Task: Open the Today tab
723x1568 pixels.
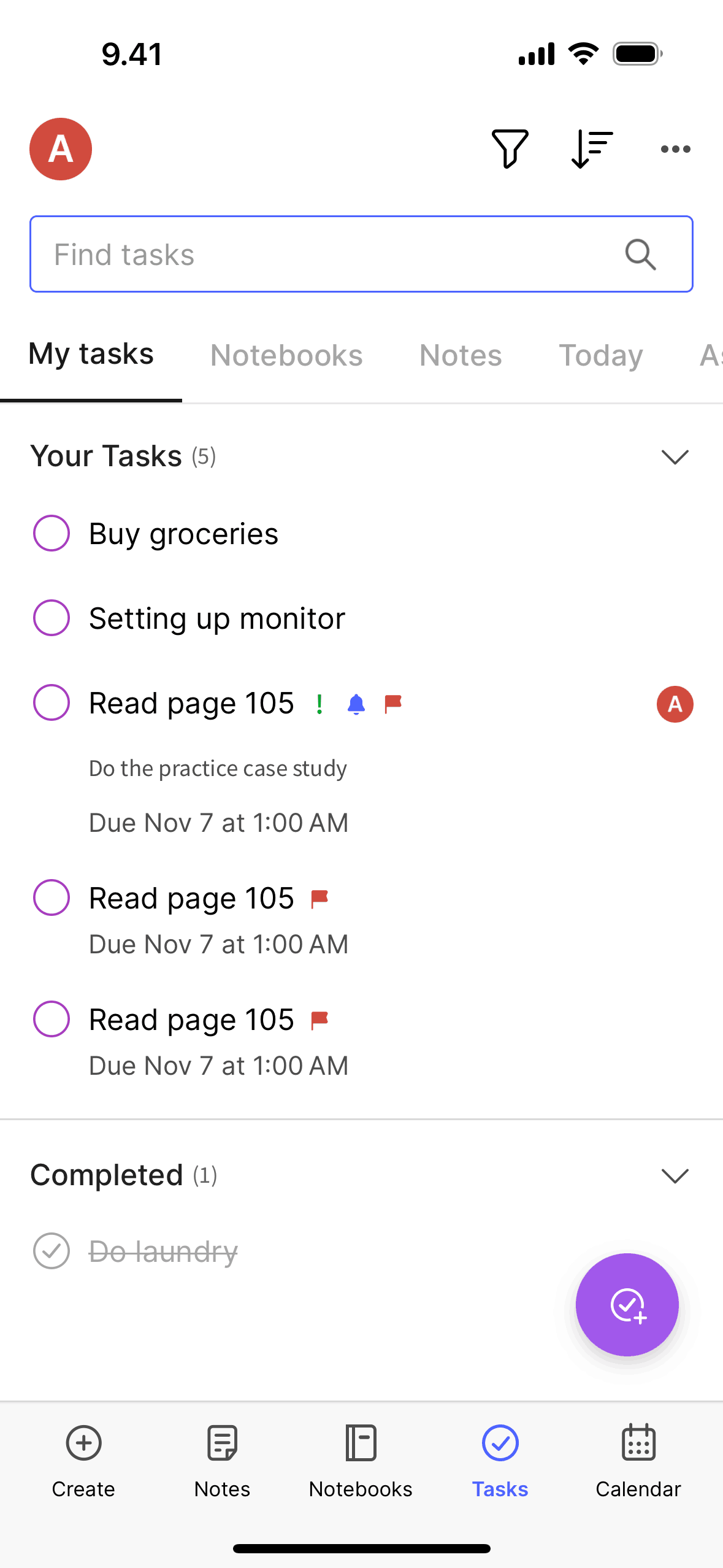Action: [x=600, y=355]
